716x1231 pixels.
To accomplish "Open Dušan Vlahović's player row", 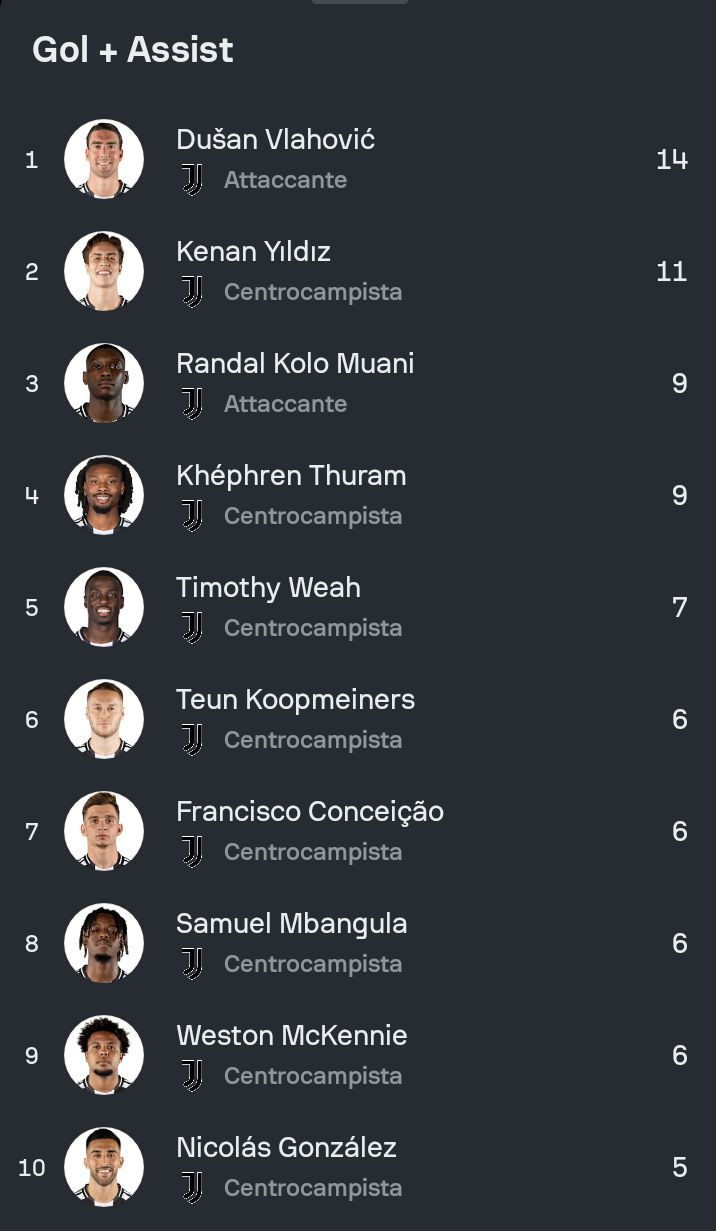I will [358, 159].
